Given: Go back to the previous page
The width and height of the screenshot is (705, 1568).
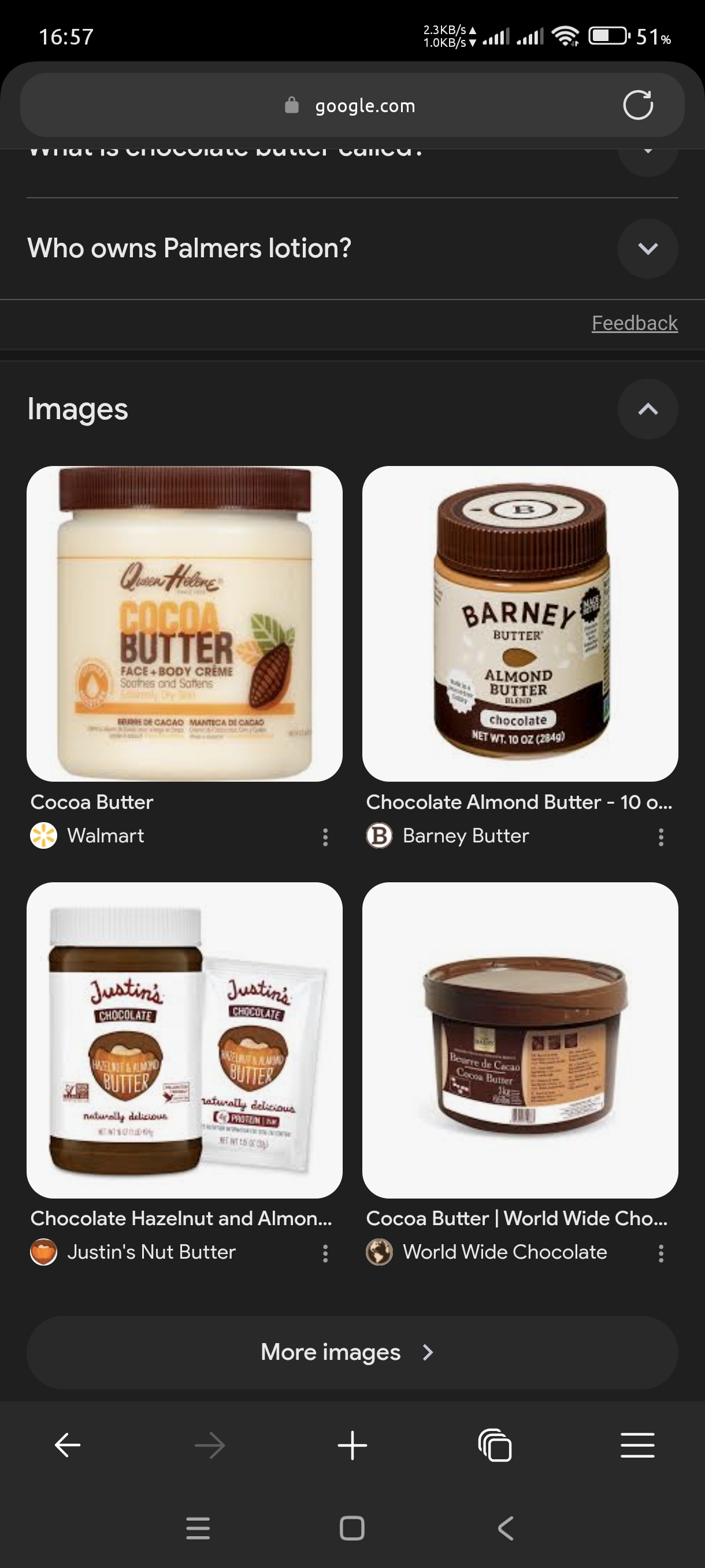Looking at the screenshot, I should [x=68, y=1444].
